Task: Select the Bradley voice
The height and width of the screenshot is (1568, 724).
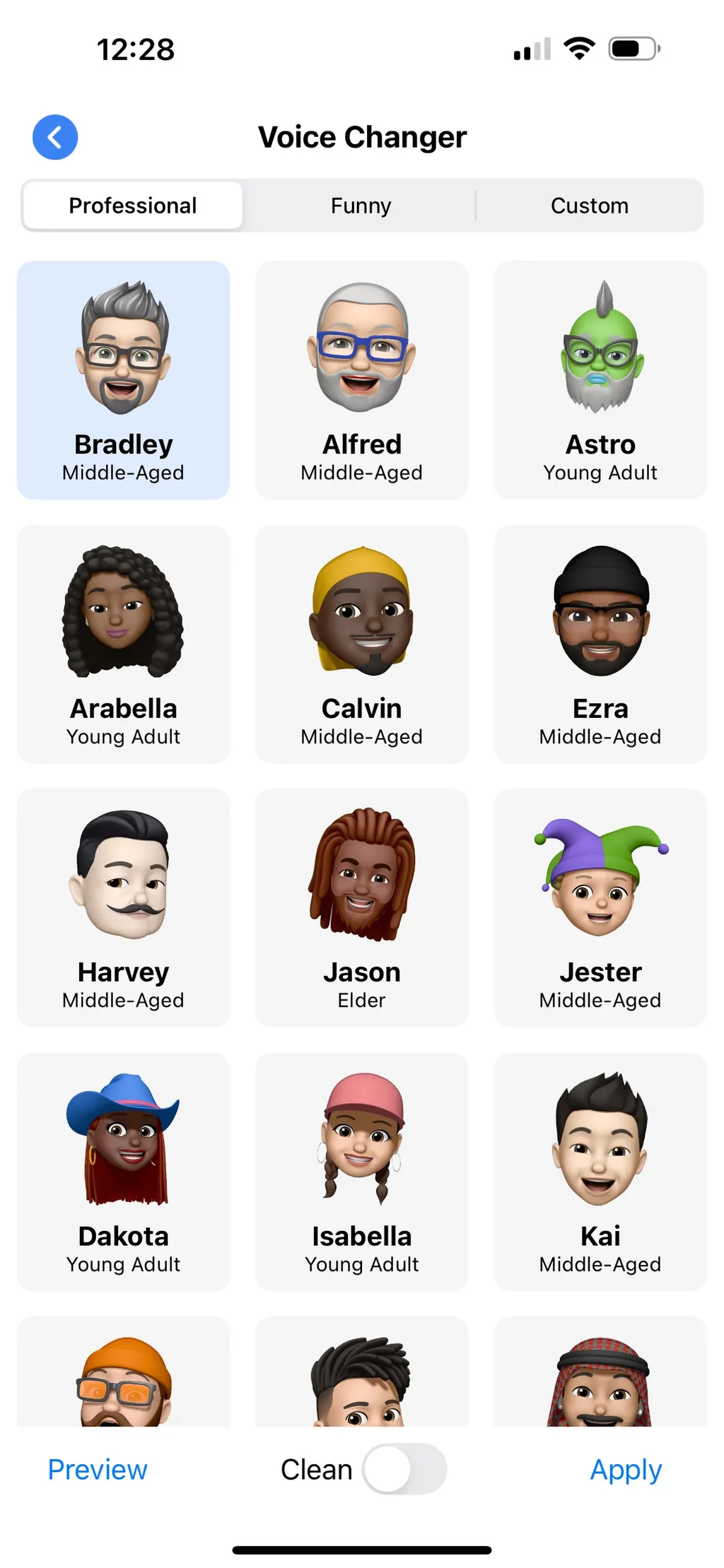Action: [123, 380]
